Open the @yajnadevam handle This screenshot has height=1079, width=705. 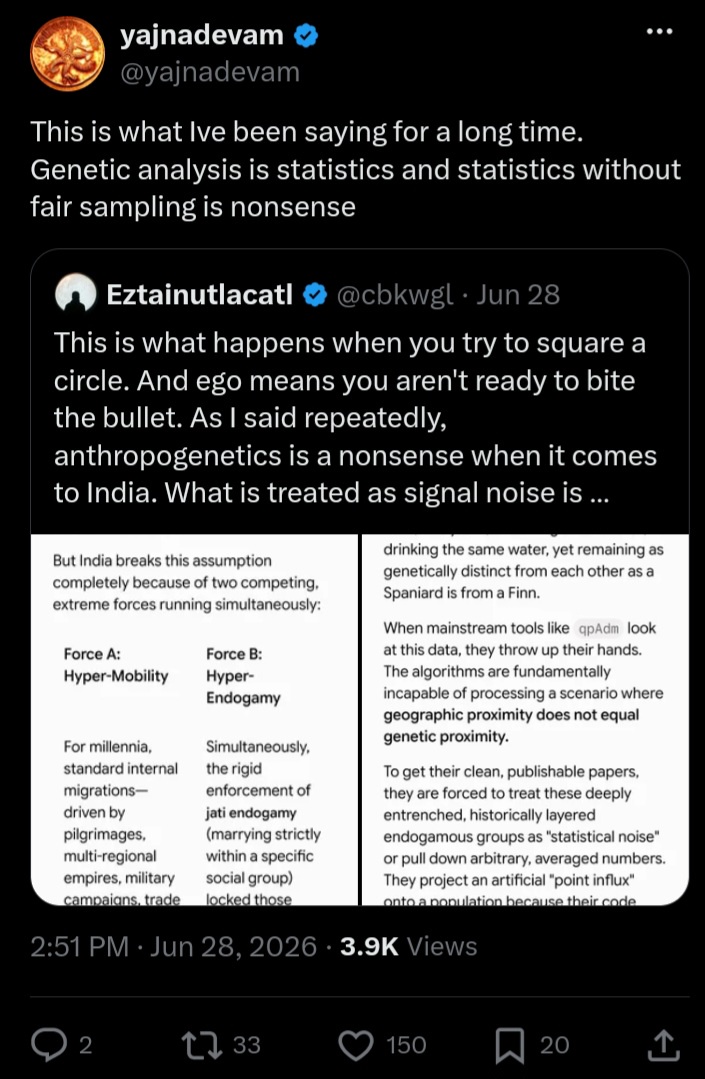(210, 72)
